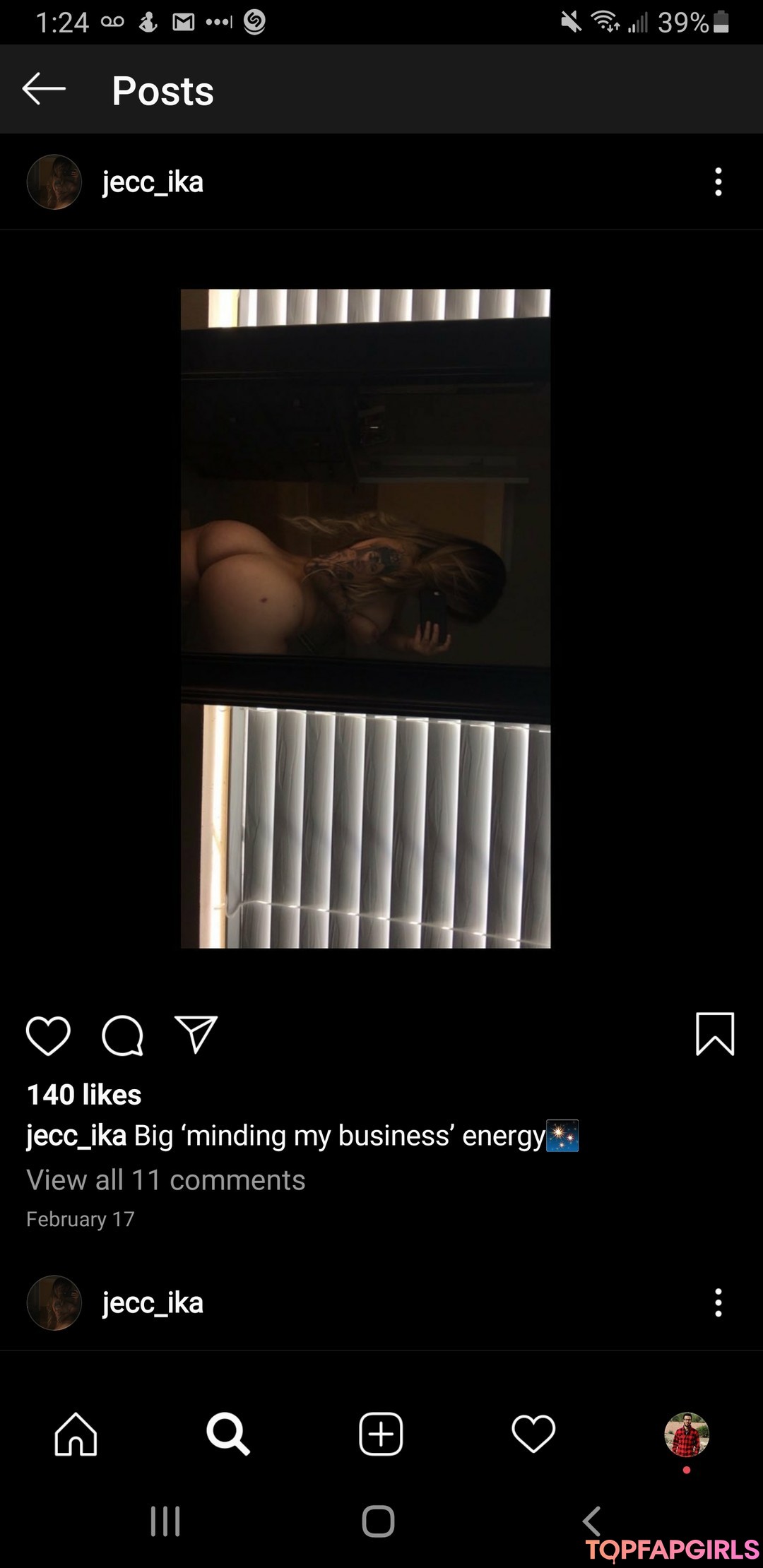Create a new post from the bottom bar
763x1568 pixels.
pos(381,1435)
